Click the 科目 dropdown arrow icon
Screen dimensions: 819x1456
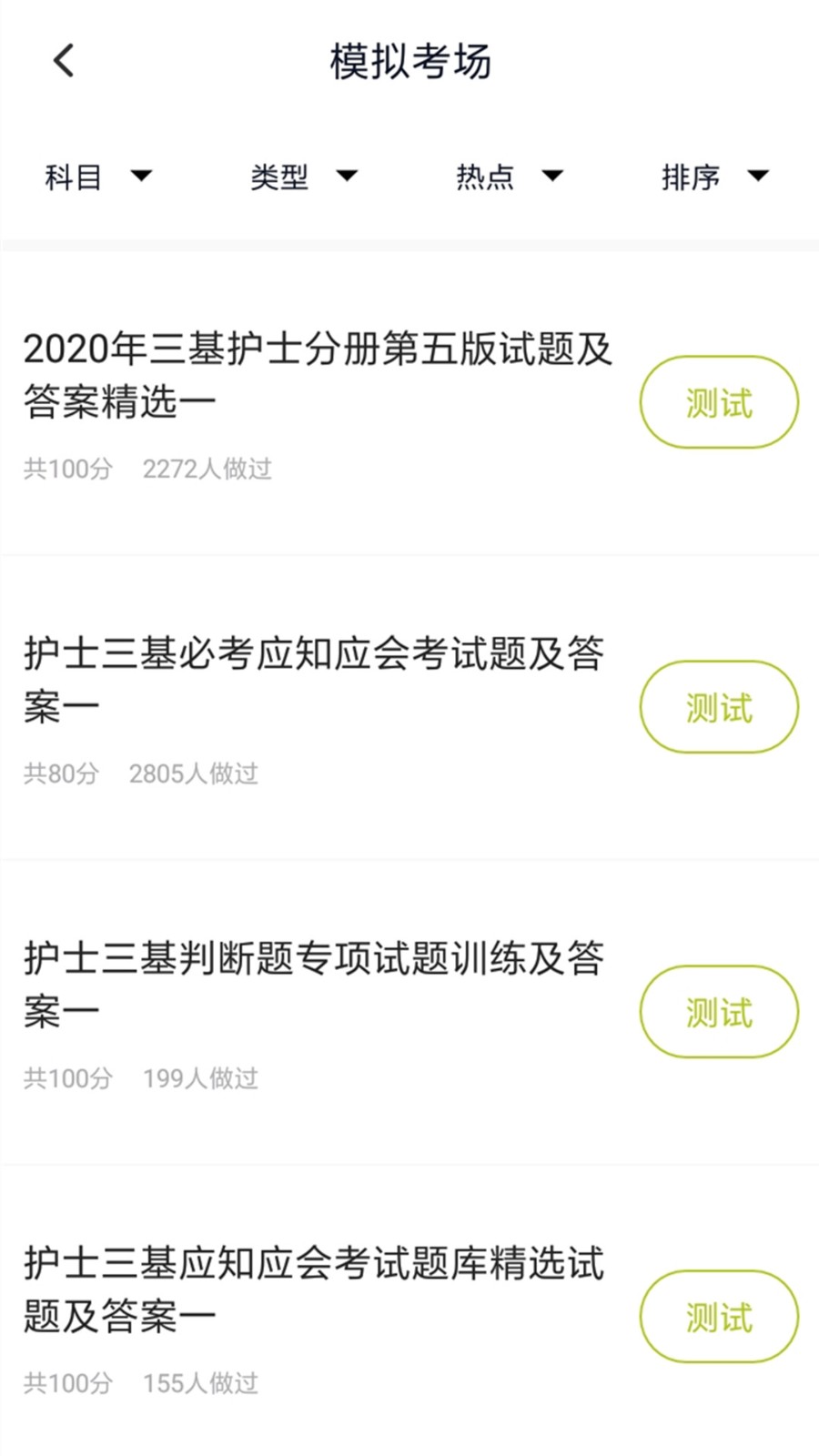[x=143, y=177]
